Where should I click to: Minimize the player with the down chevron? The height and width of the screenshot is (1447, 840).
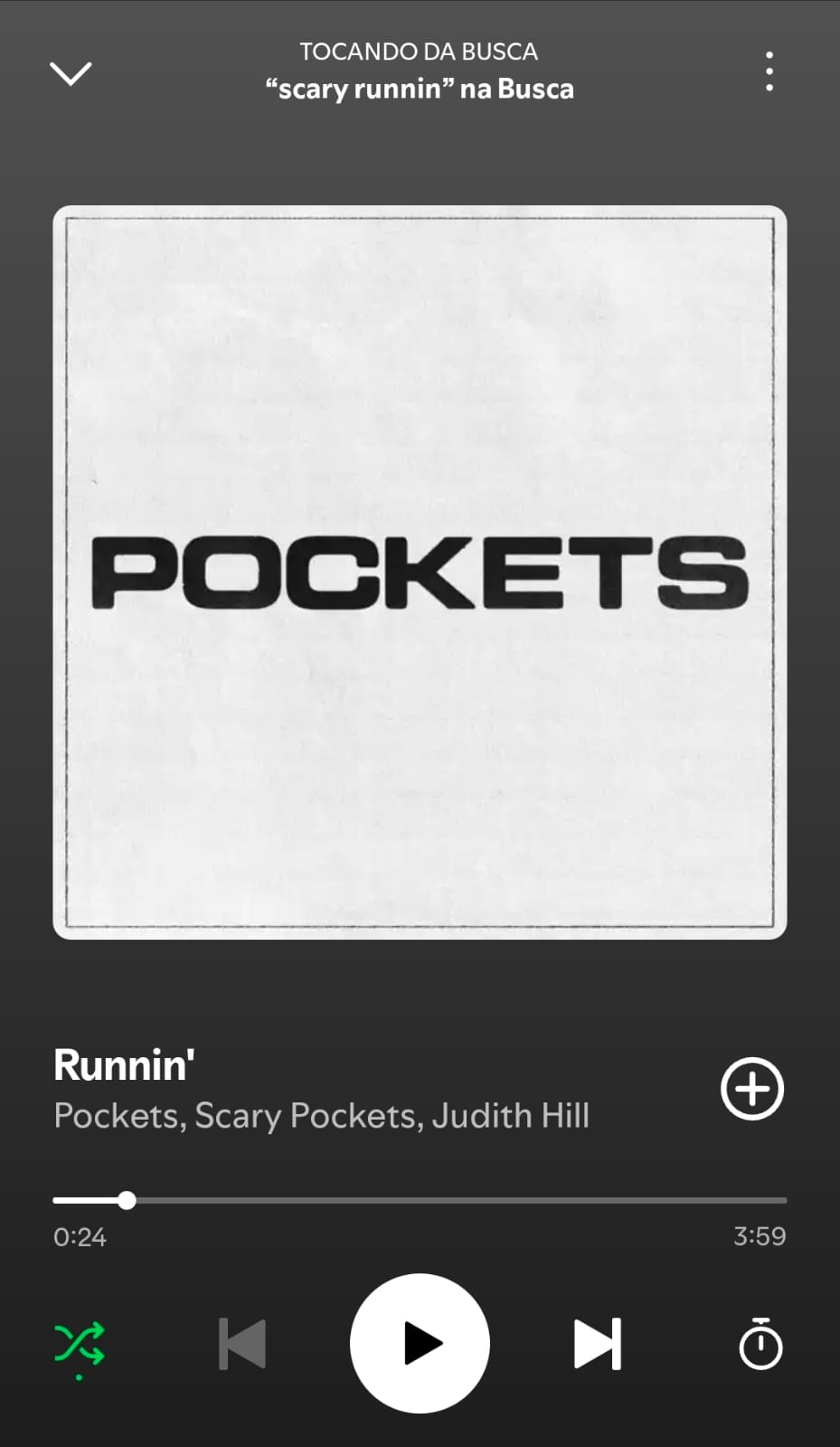(x=70, y=72)
